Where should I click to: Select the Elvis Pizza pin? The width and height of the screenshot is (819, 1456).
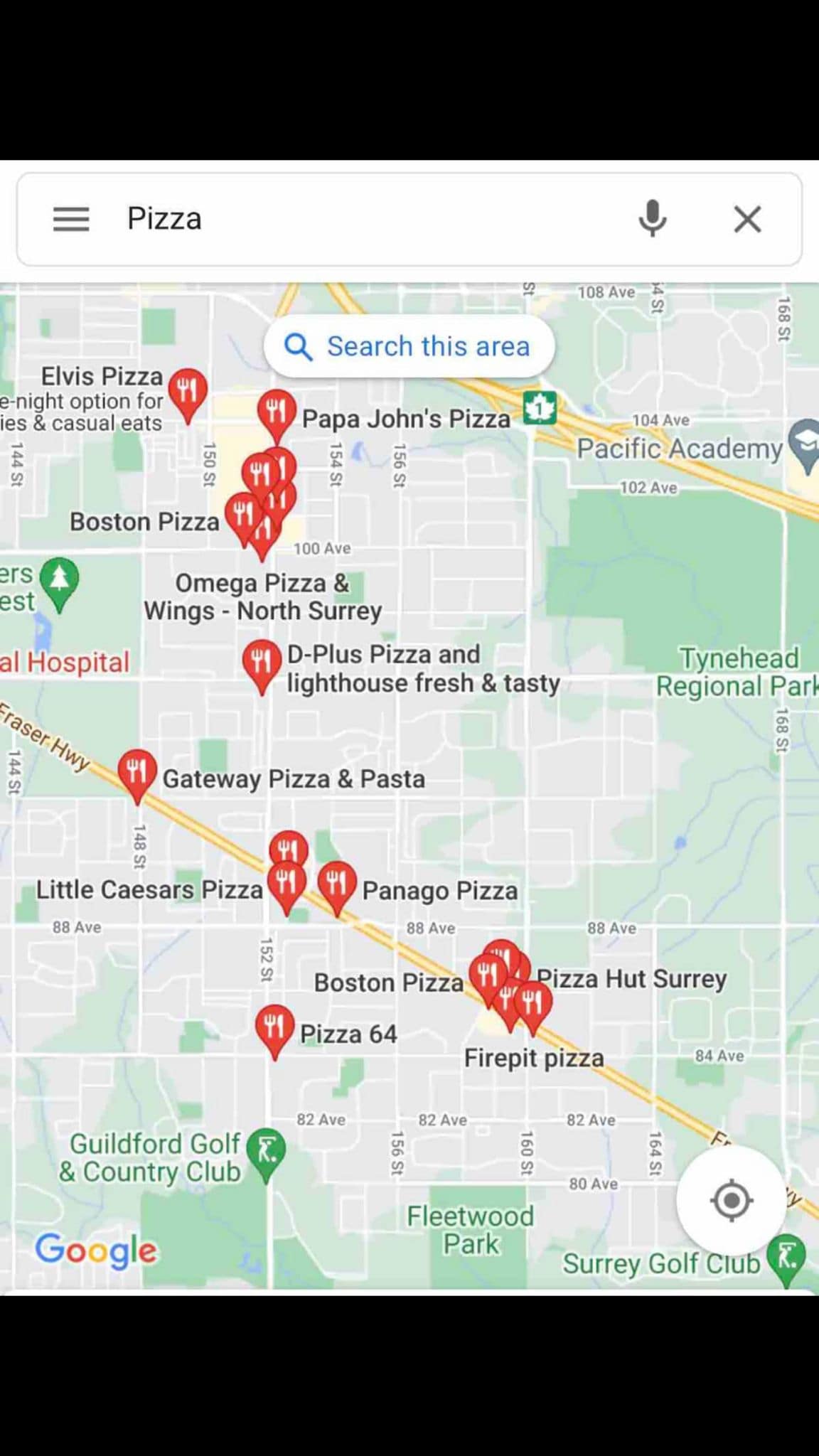tap(188, 390)
